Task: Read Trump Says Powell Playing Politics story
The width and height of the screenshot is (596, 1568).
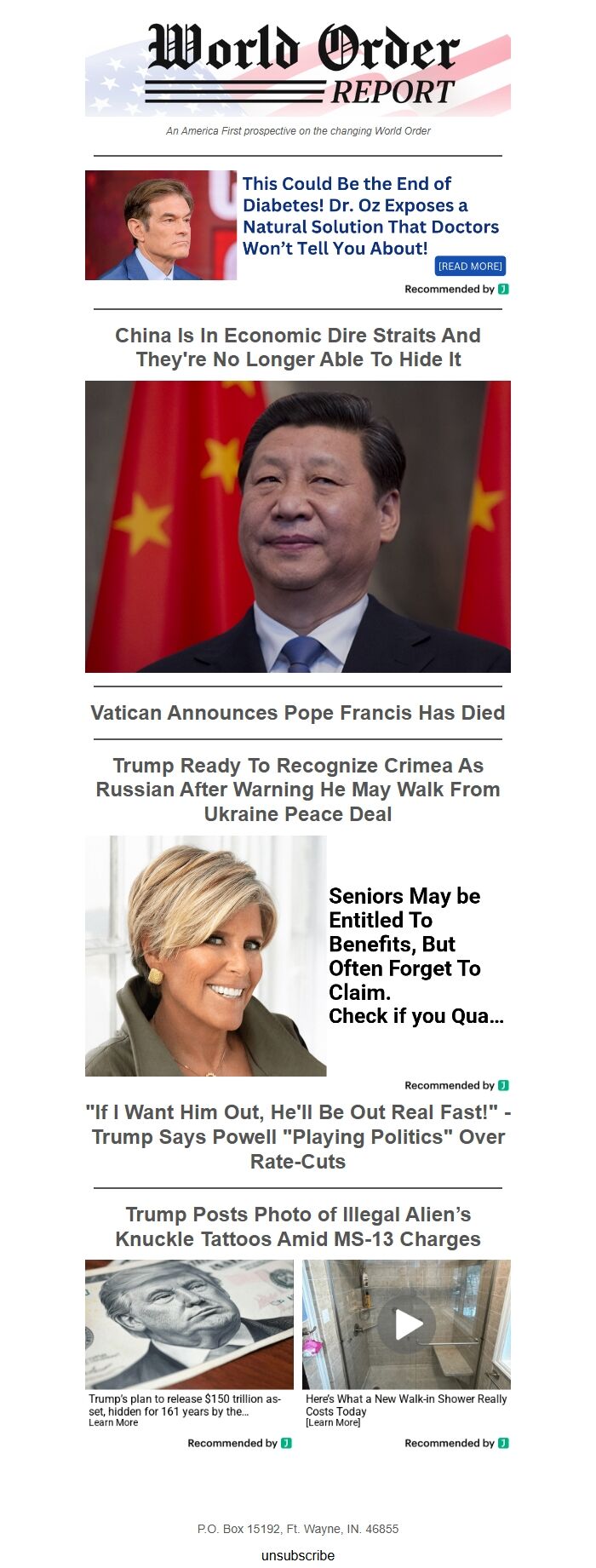Action: click(298, 1136)
